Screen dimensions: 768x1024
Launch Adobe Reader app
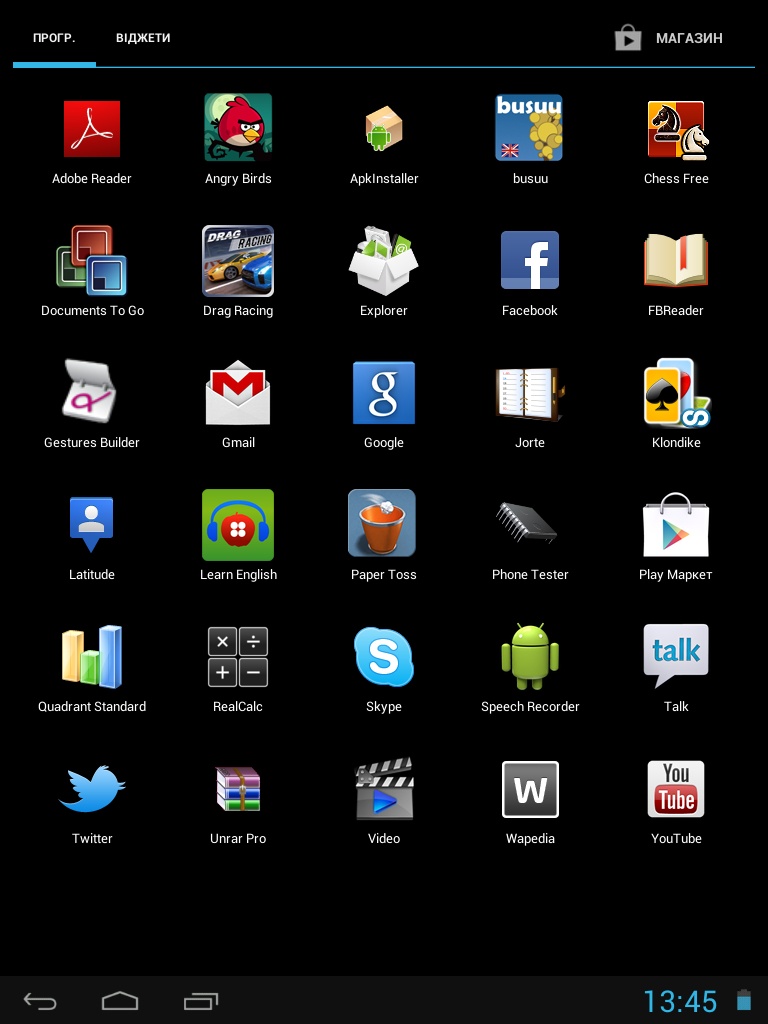pyautogui.click(x=92, y=130)
